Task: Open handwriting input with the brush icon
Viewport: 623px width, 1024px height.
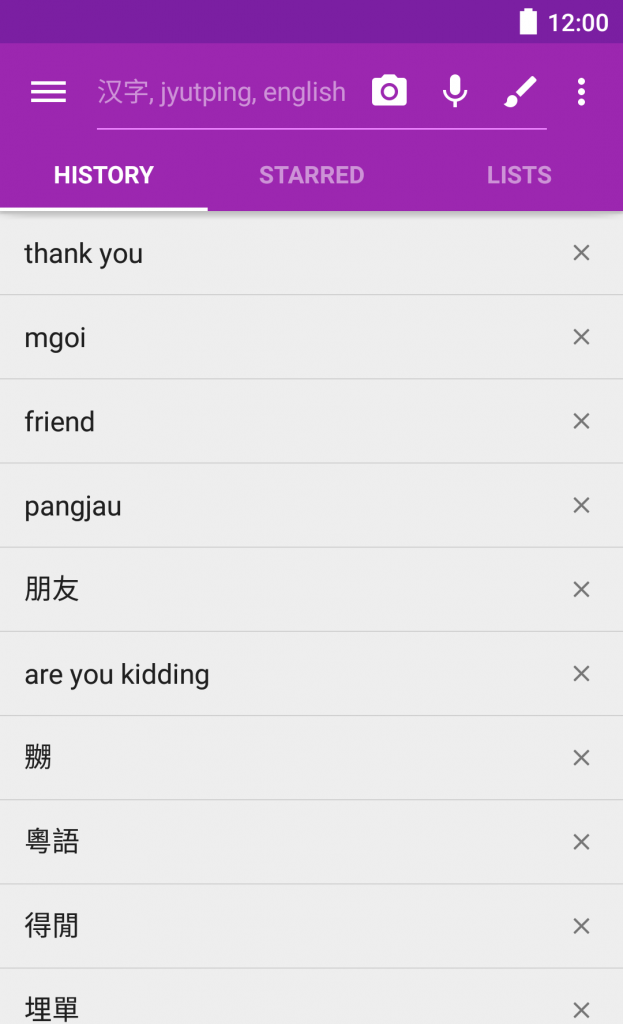Action: 520,92
